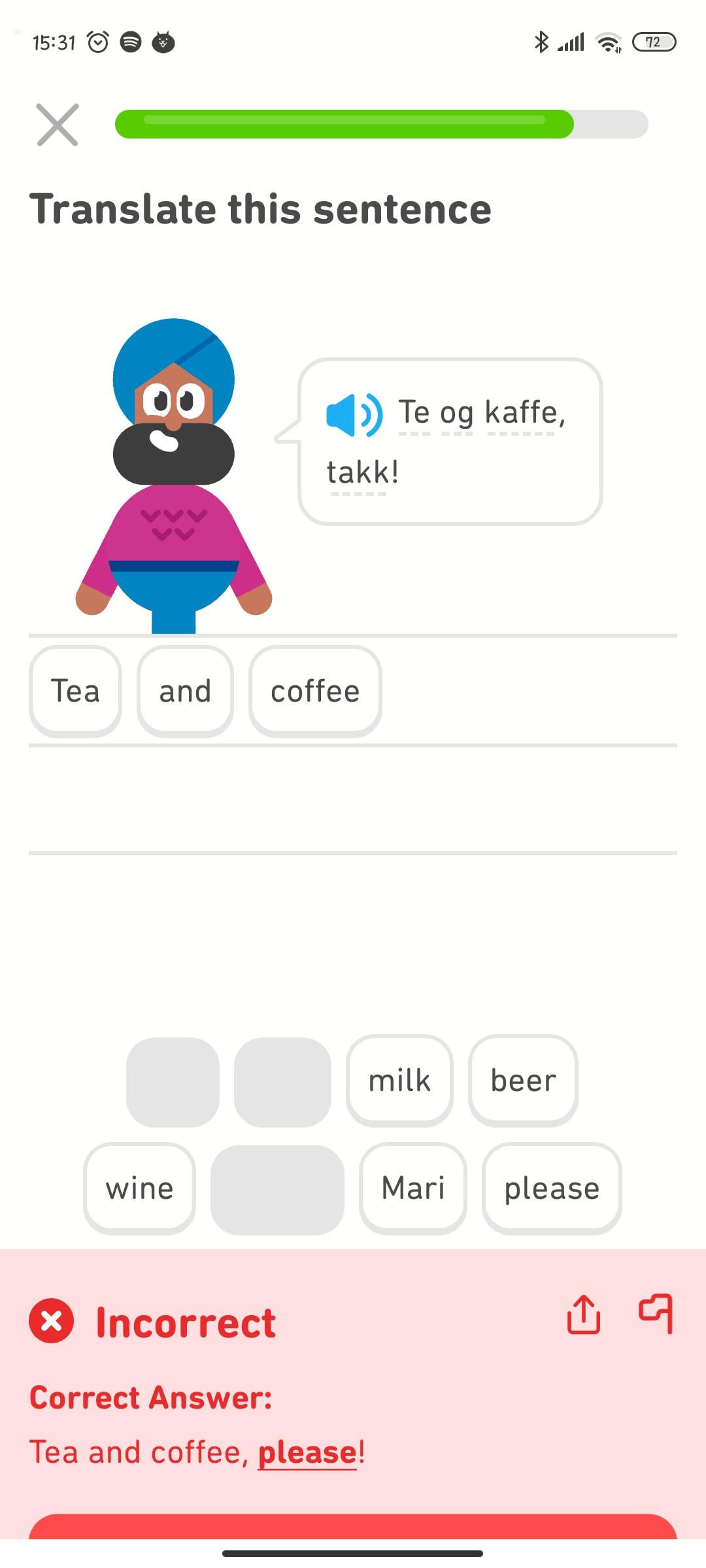The width and height of the screenshot is (706, 1568).
Task: Remove the 'and' word tile from answer
Action: coord(185,691)
